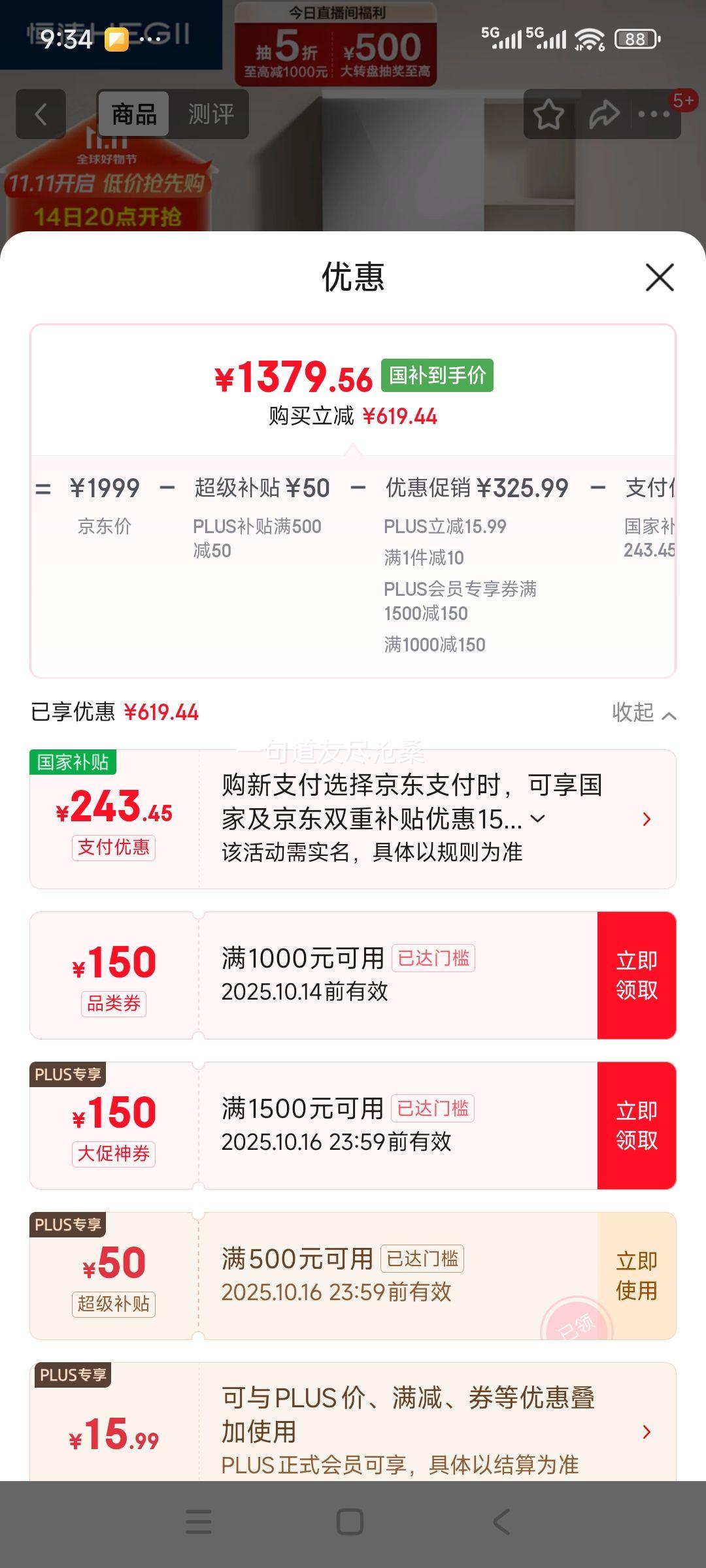The height and width of the screenshot is (1568, 706).
Task: Tap the system home button
Action: 350,1522
